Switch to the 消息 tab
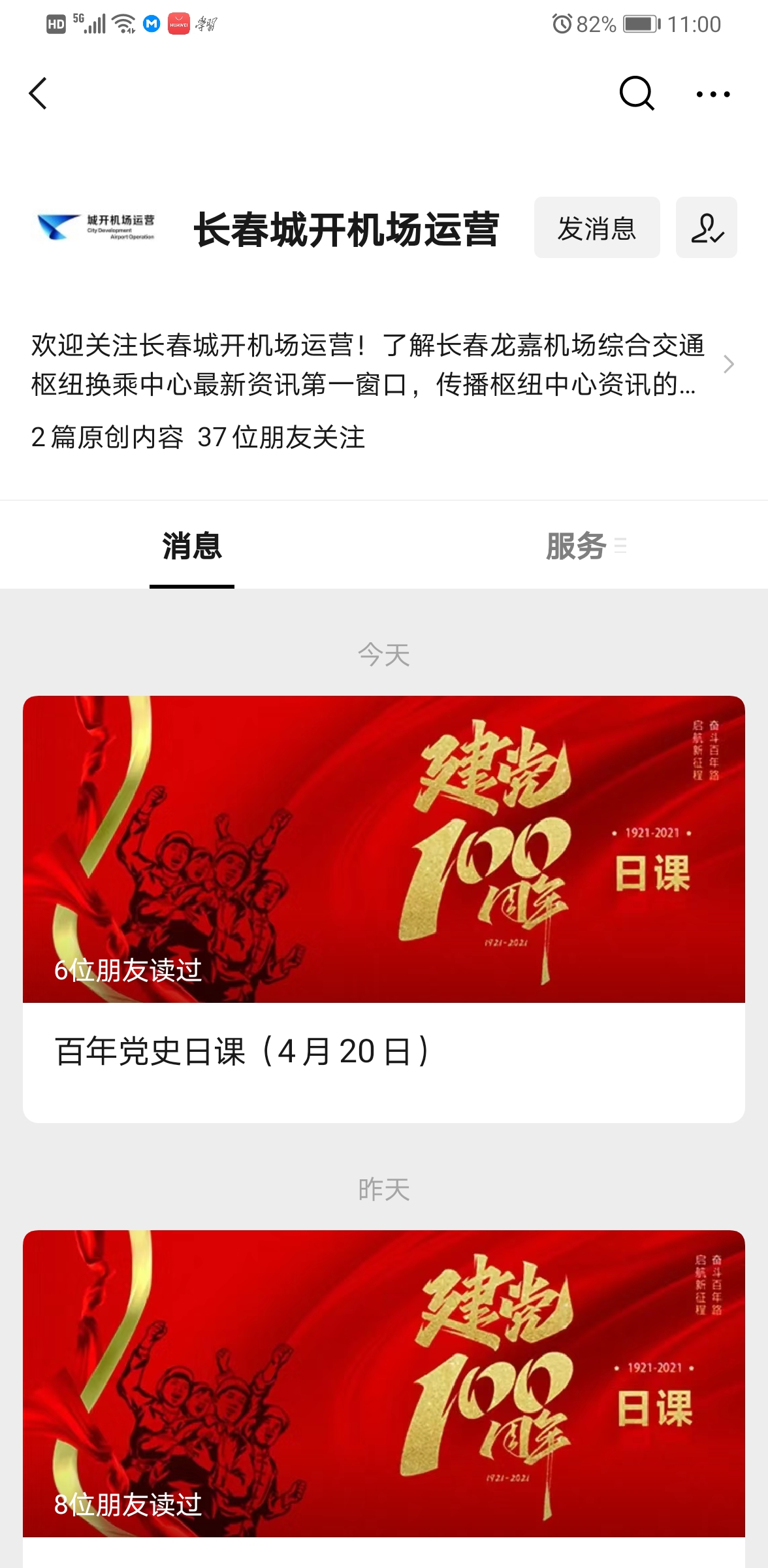768x1568 pixels. pyautogui.click(x=192, y=546)
